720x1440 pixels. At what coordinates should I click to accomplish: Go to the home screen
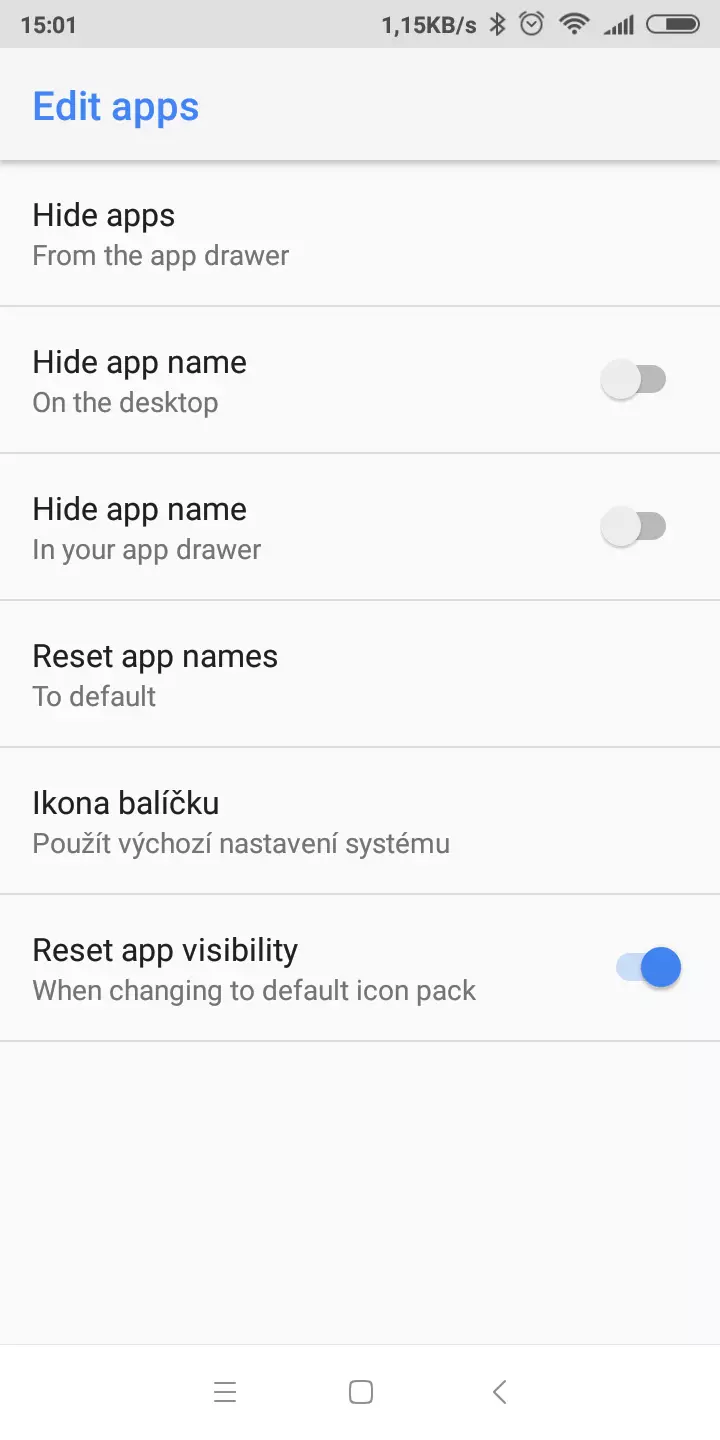click(361, 1392)
